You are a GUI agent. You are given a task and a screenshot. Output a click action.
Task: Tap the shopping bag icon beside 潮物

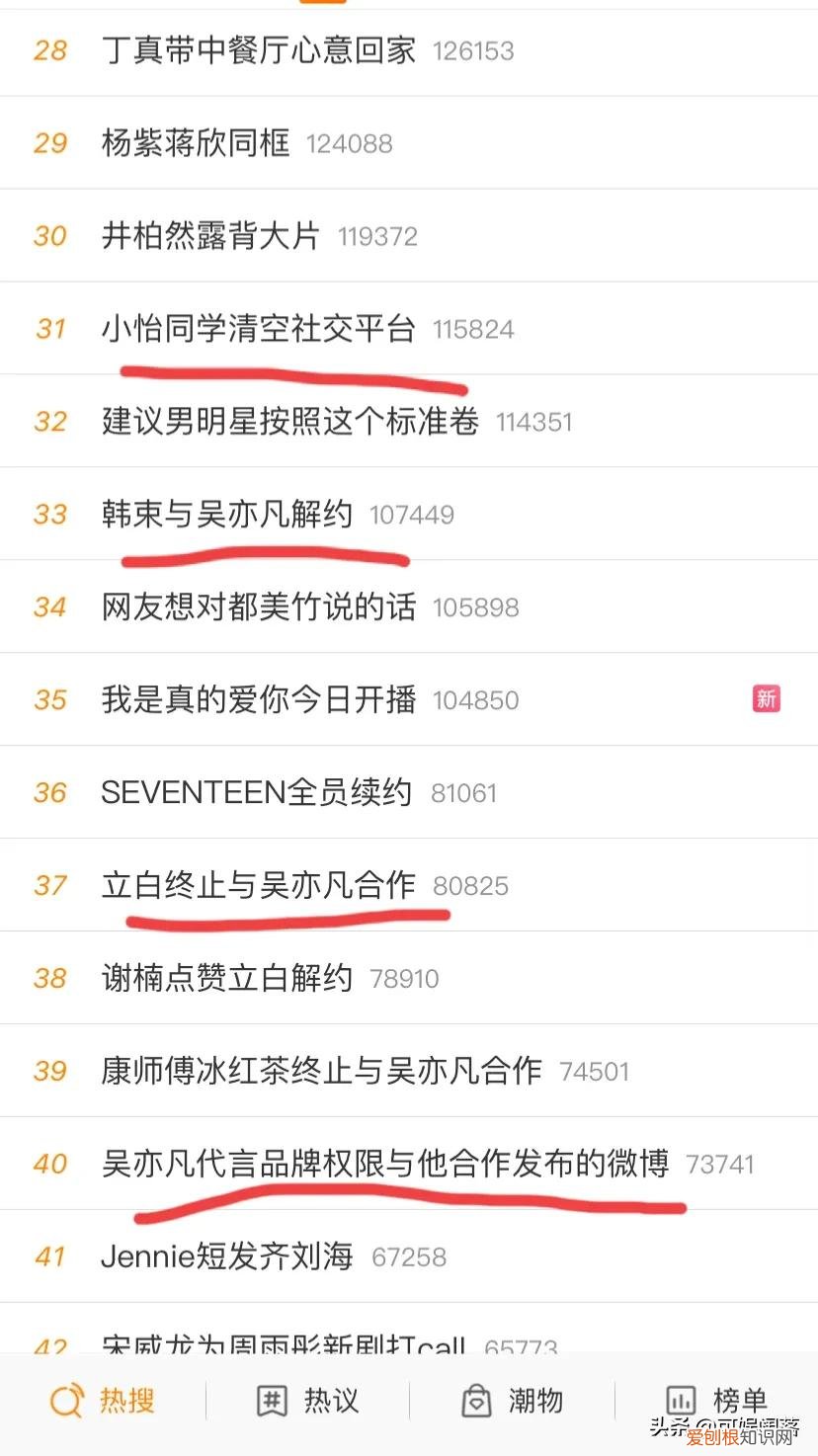(476, 1400)
